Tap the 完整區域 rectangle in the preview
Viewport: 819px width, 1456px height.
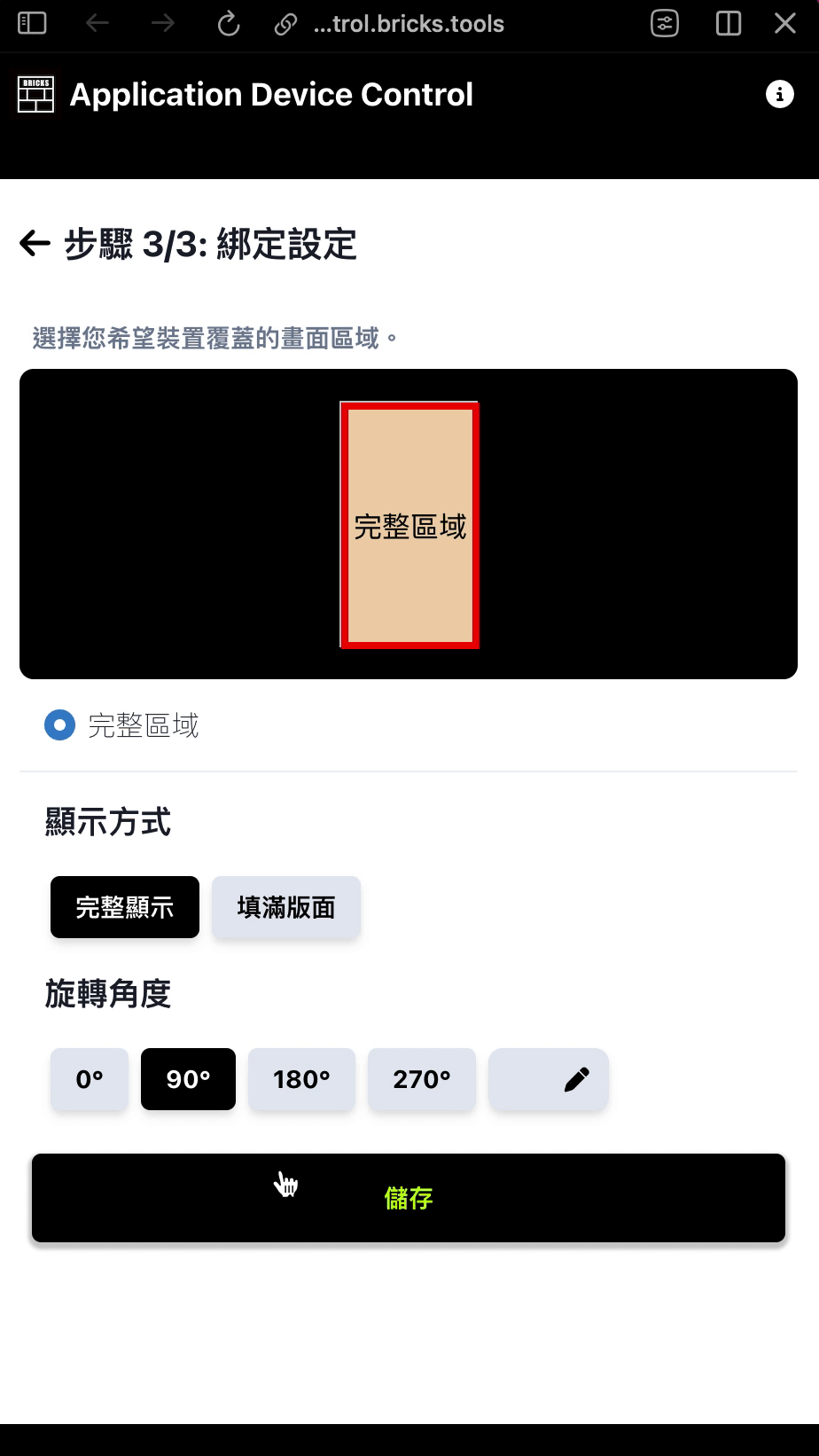click(409, 525)
